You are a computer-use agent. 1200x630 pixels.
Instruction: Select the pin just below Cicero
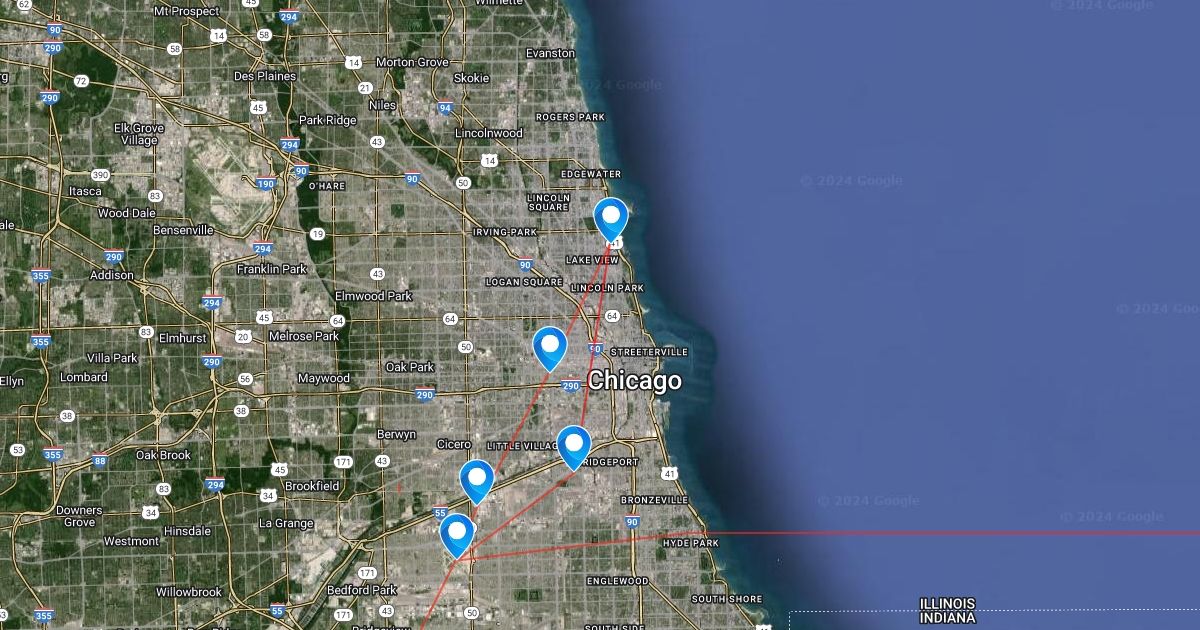[x=477, y=478]
